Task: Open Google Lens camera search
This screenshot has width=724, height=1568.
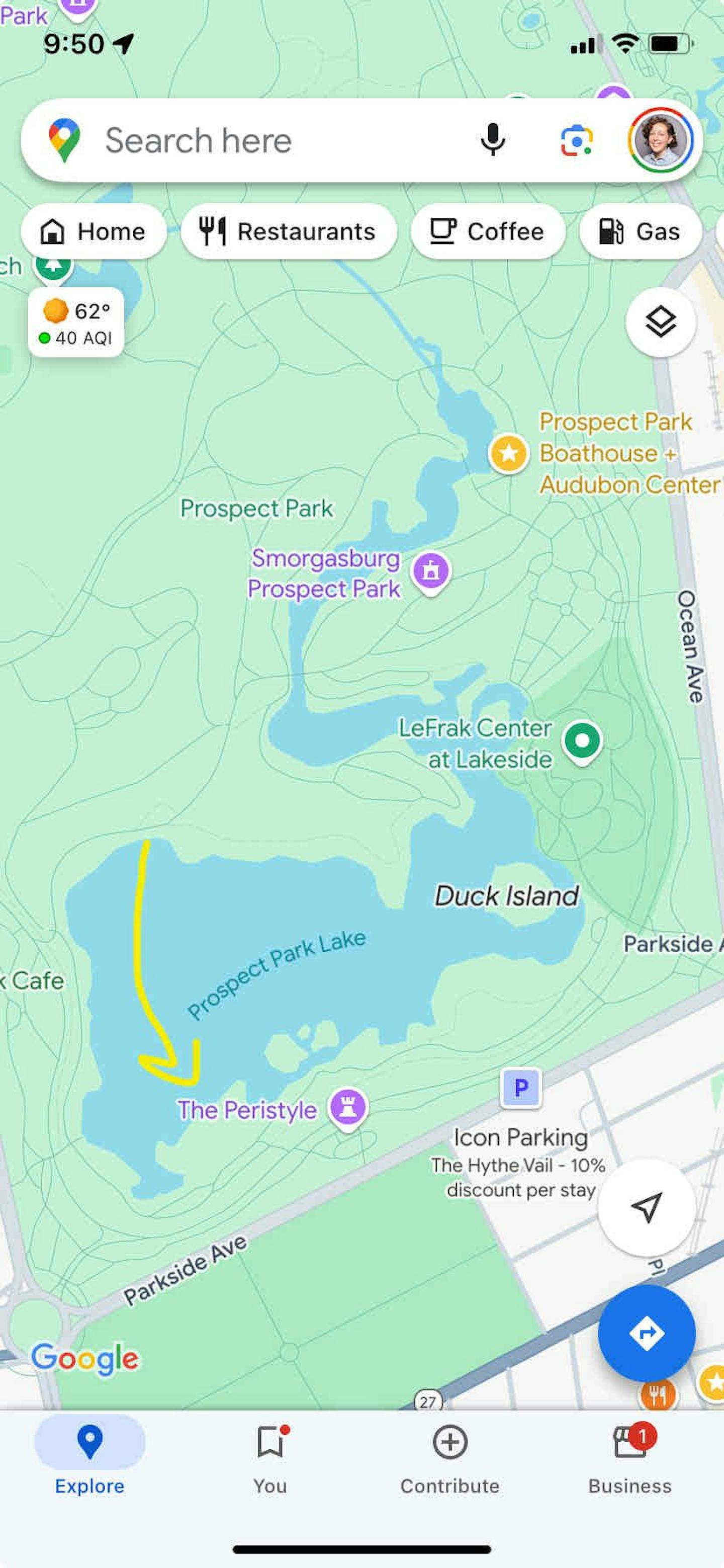Action: (x=576, y=141)
